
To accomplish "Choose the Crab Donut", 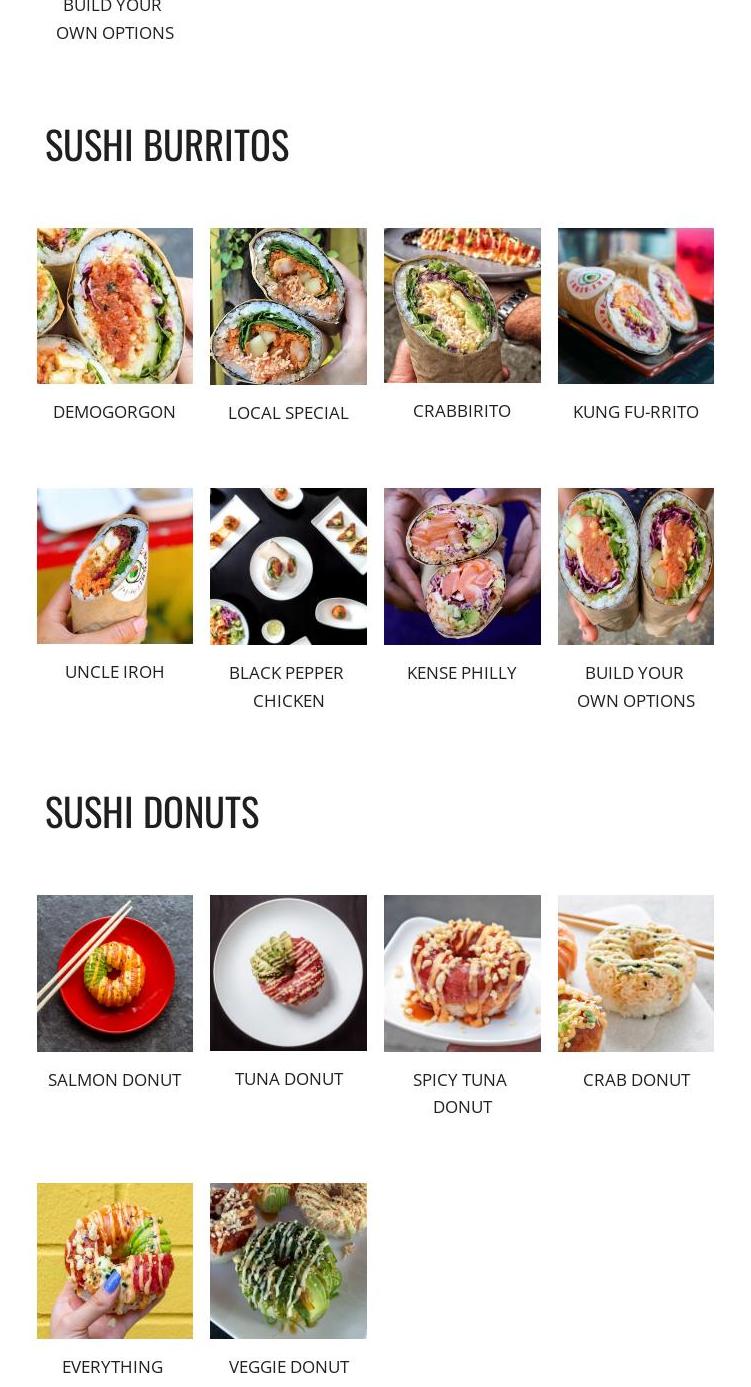I will click(635, 973).
